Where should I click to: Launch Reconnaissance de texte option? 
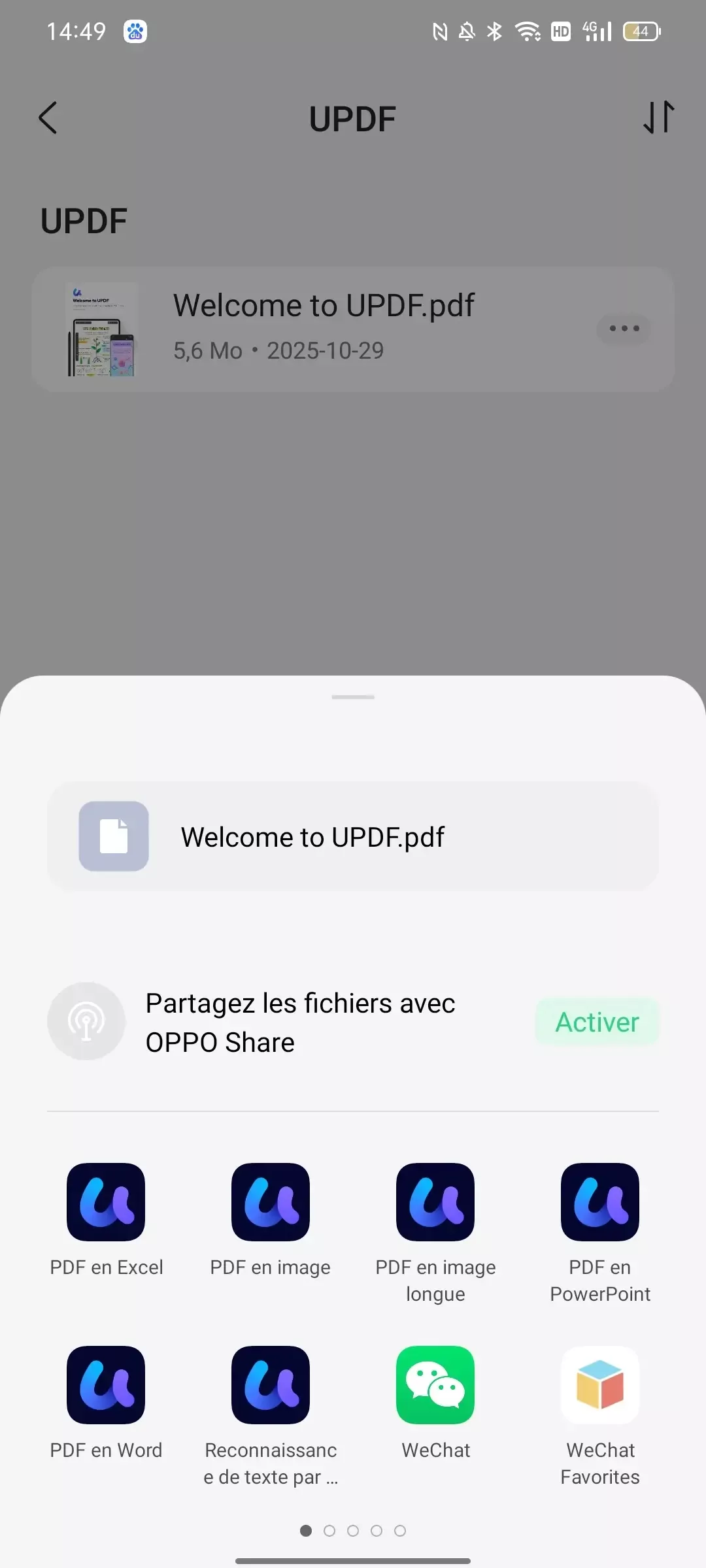coord(271,1385)
